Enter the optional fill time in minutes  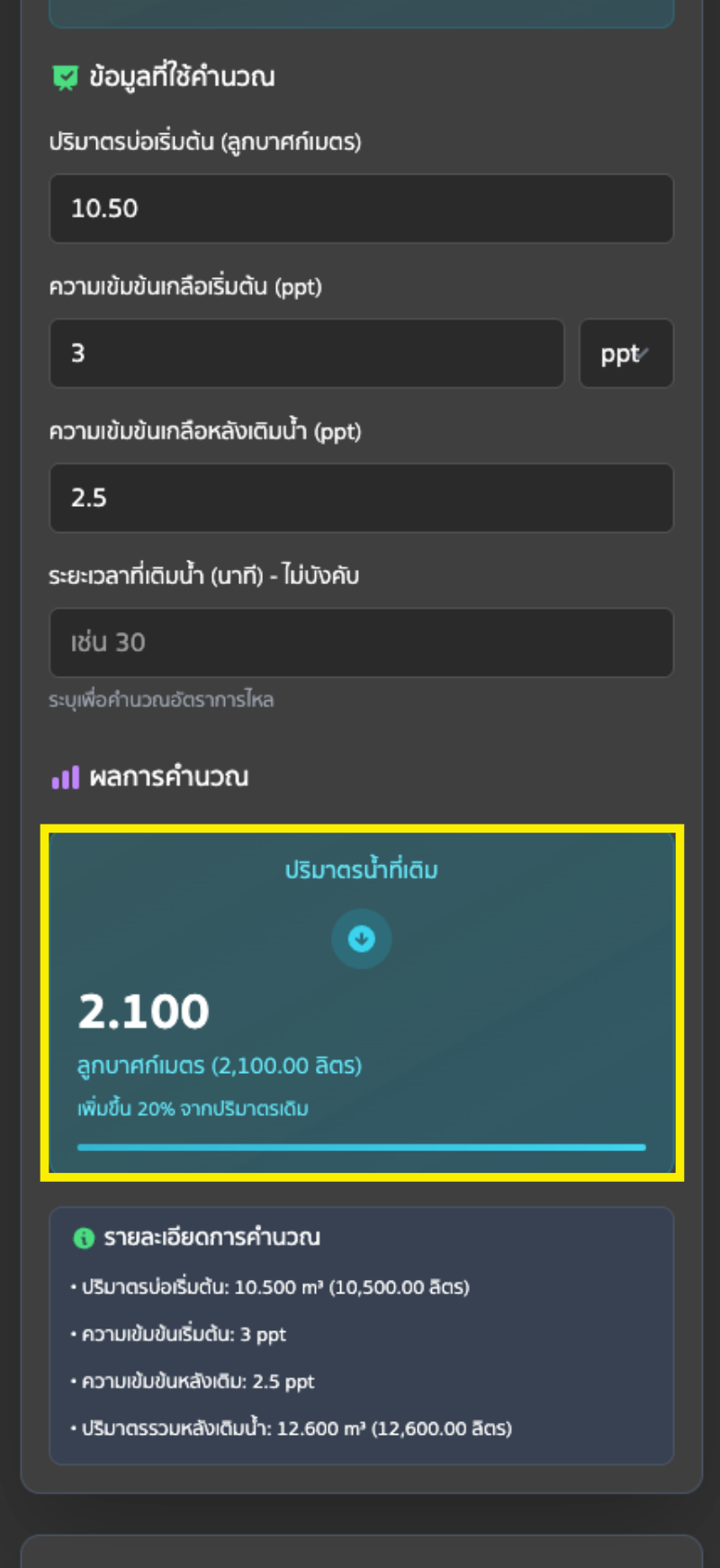[361, 643]
